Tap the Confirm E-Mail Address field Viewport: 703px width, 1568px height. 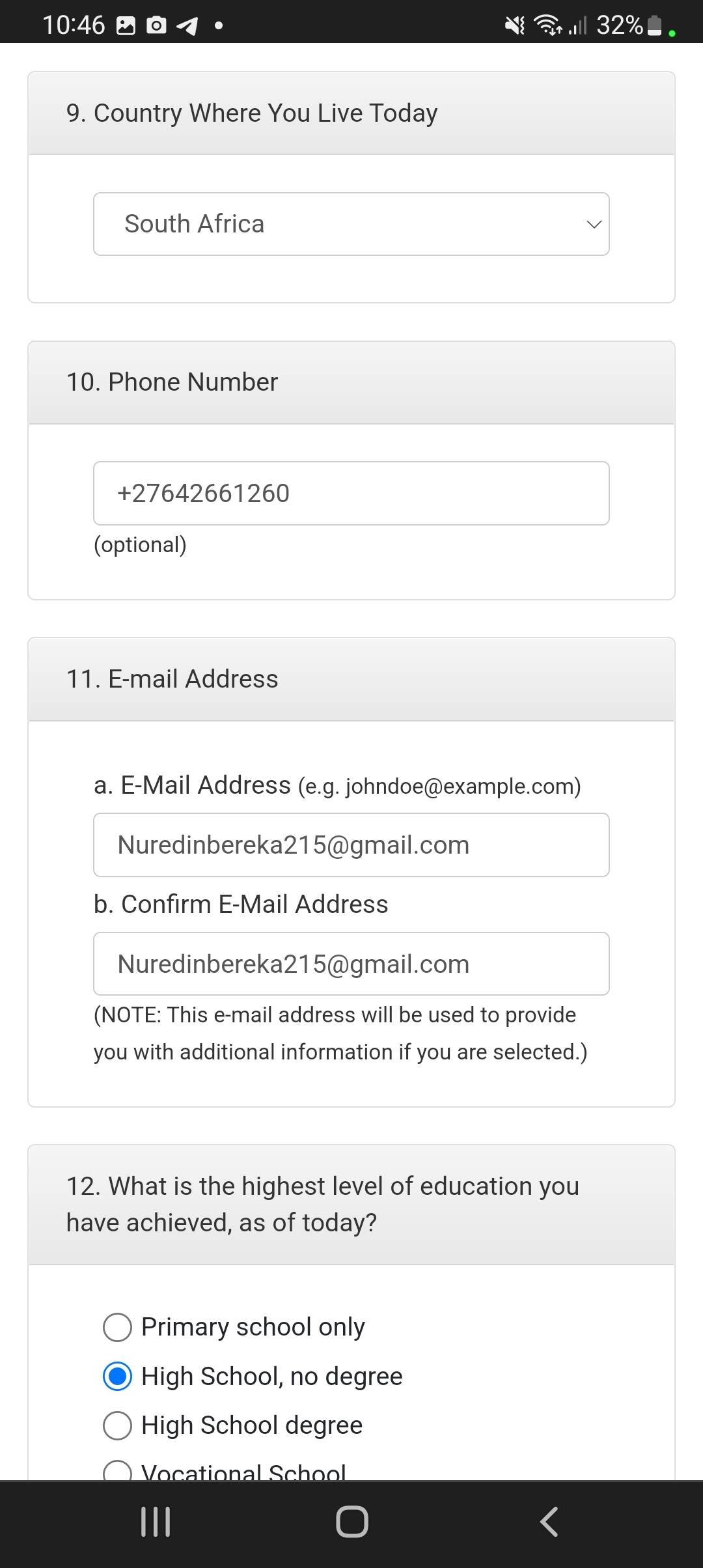351,964
